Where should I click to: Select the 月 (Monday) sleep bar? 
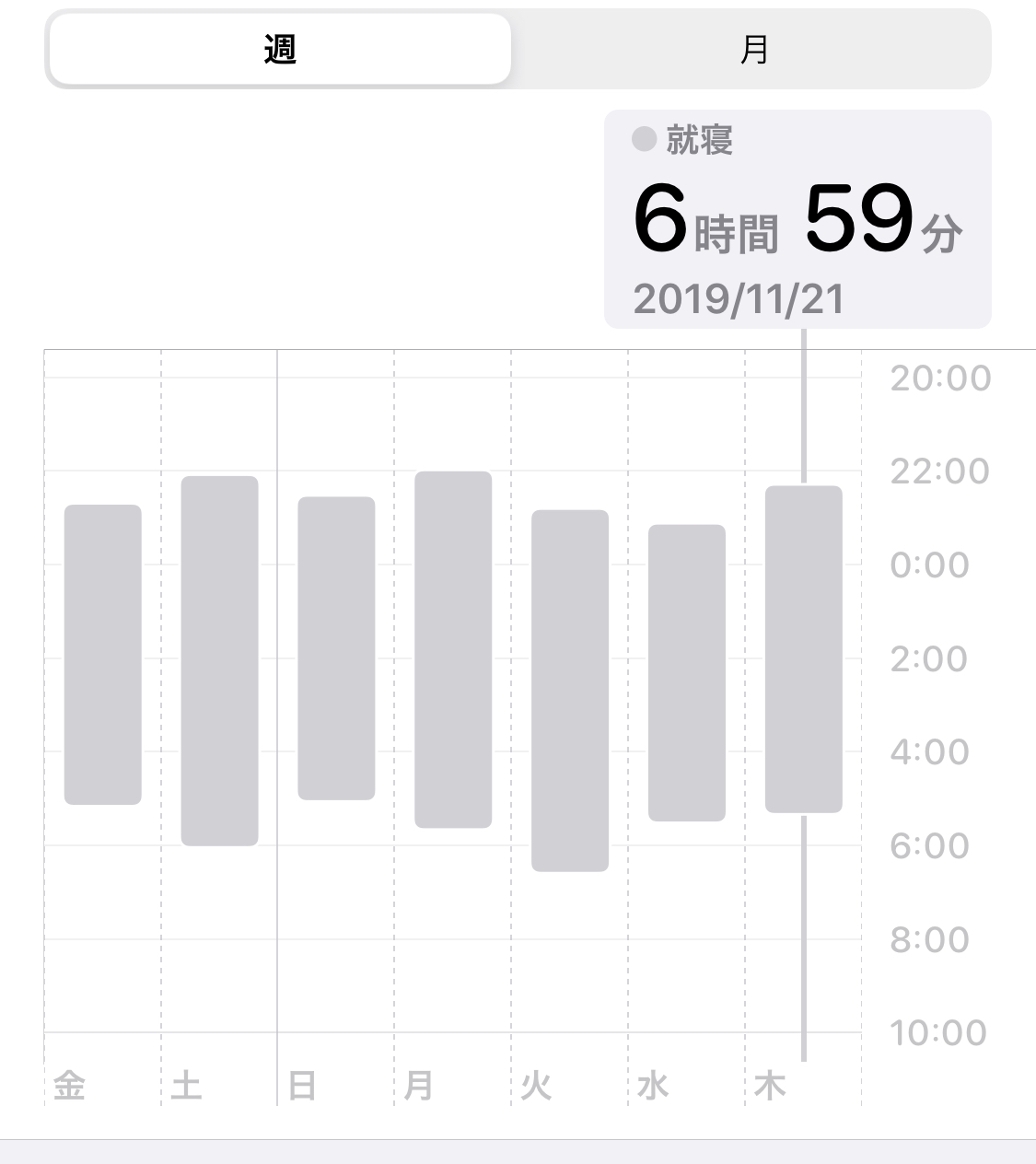453,649
